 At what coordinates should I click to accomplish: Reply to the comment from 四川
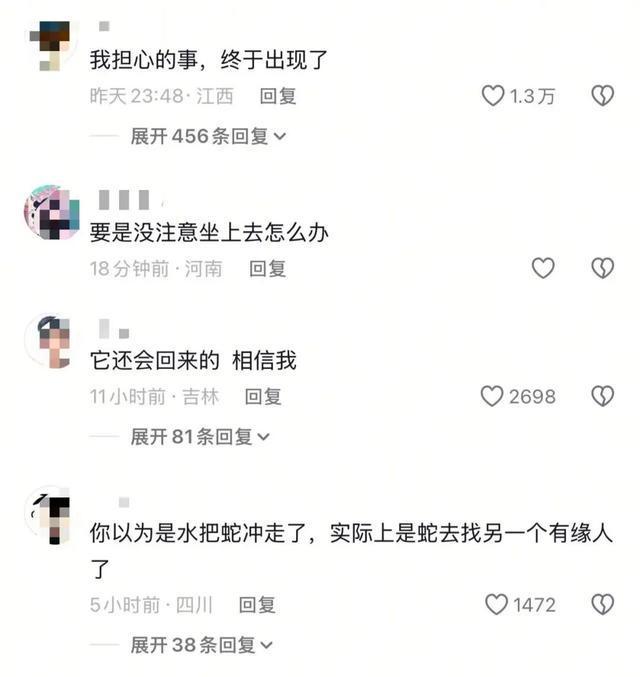tap(257, 605)
